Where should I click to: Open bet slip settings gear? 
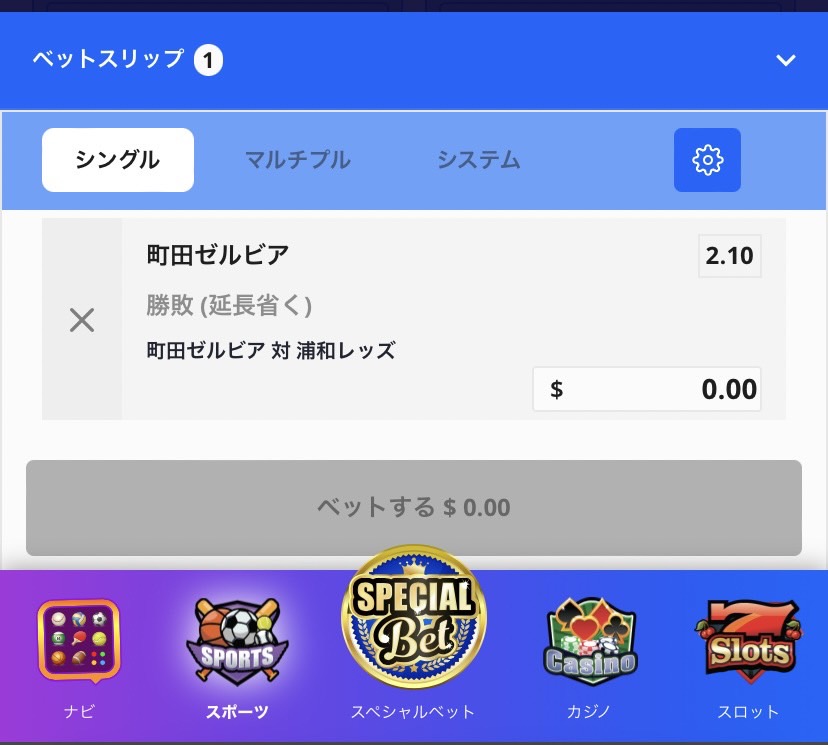(x=707, y=160)
